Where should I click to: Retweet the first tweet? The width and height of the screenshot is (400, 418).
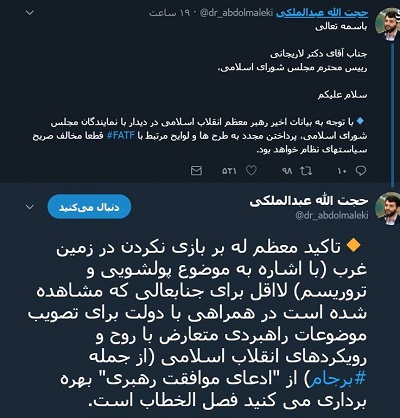click(306, 171)
